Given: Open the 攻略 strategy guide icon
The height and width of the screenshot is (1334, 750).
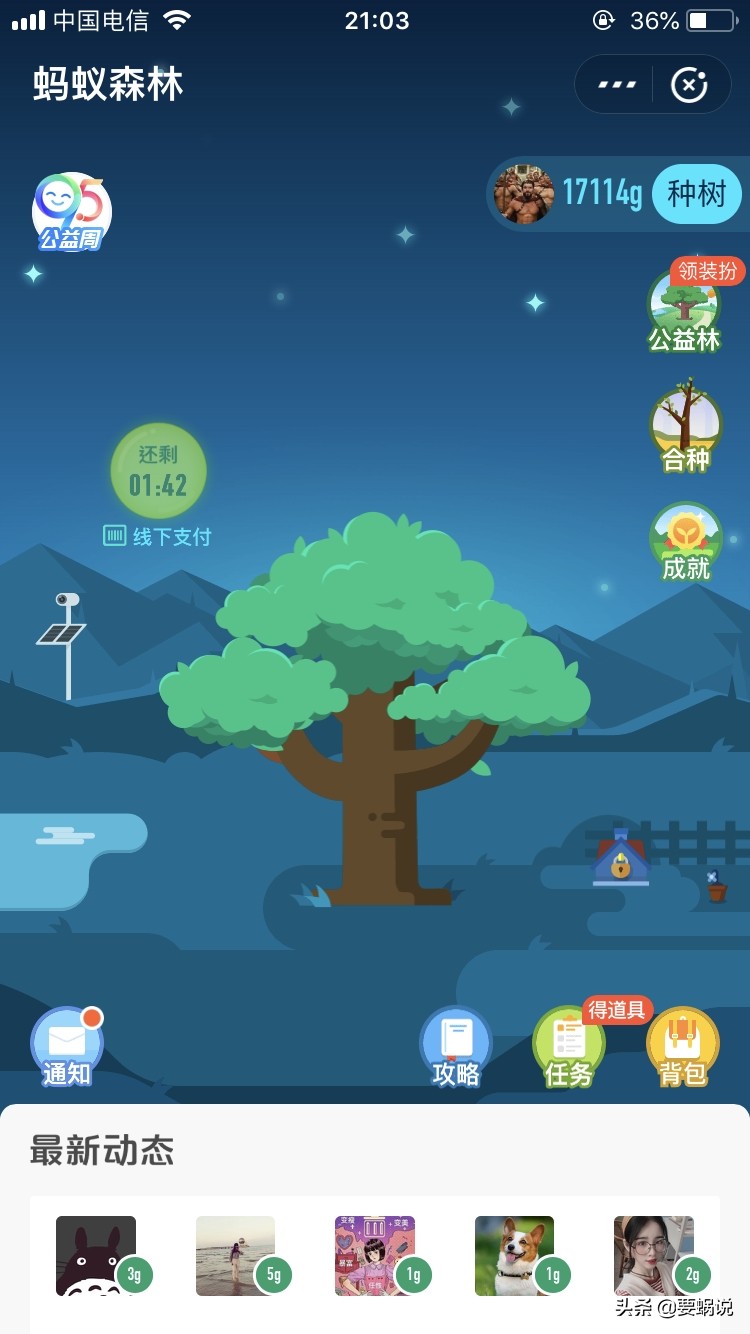Looking at the screenshot, I should (x=456, y=1045).
